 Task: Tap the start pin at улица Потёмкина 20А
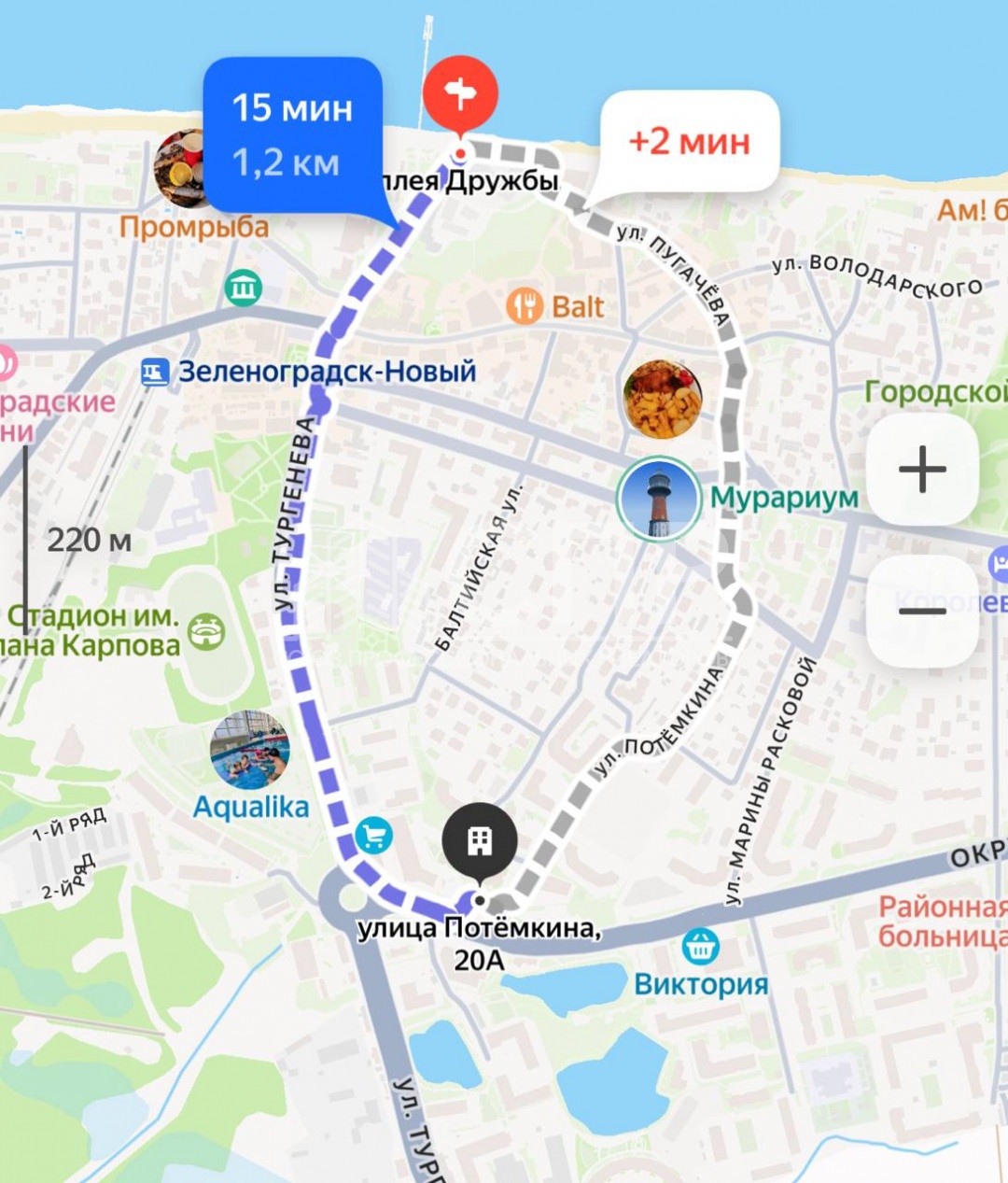point(480,841)
